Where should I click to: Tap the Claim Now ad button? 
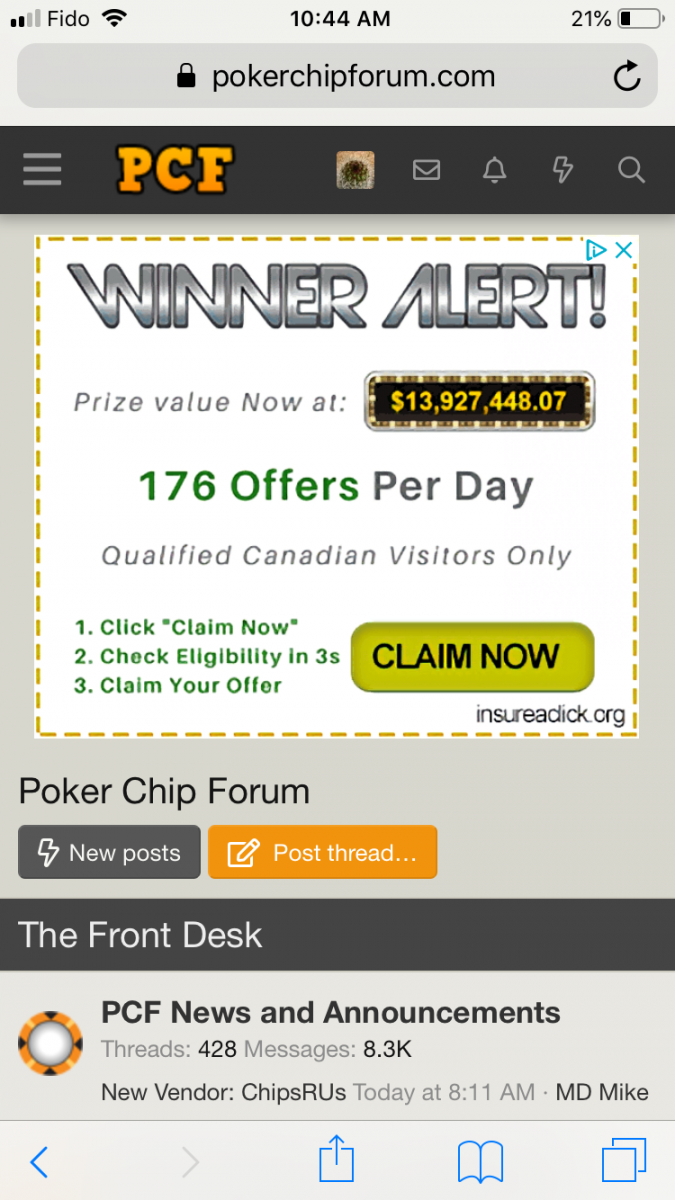472,657
